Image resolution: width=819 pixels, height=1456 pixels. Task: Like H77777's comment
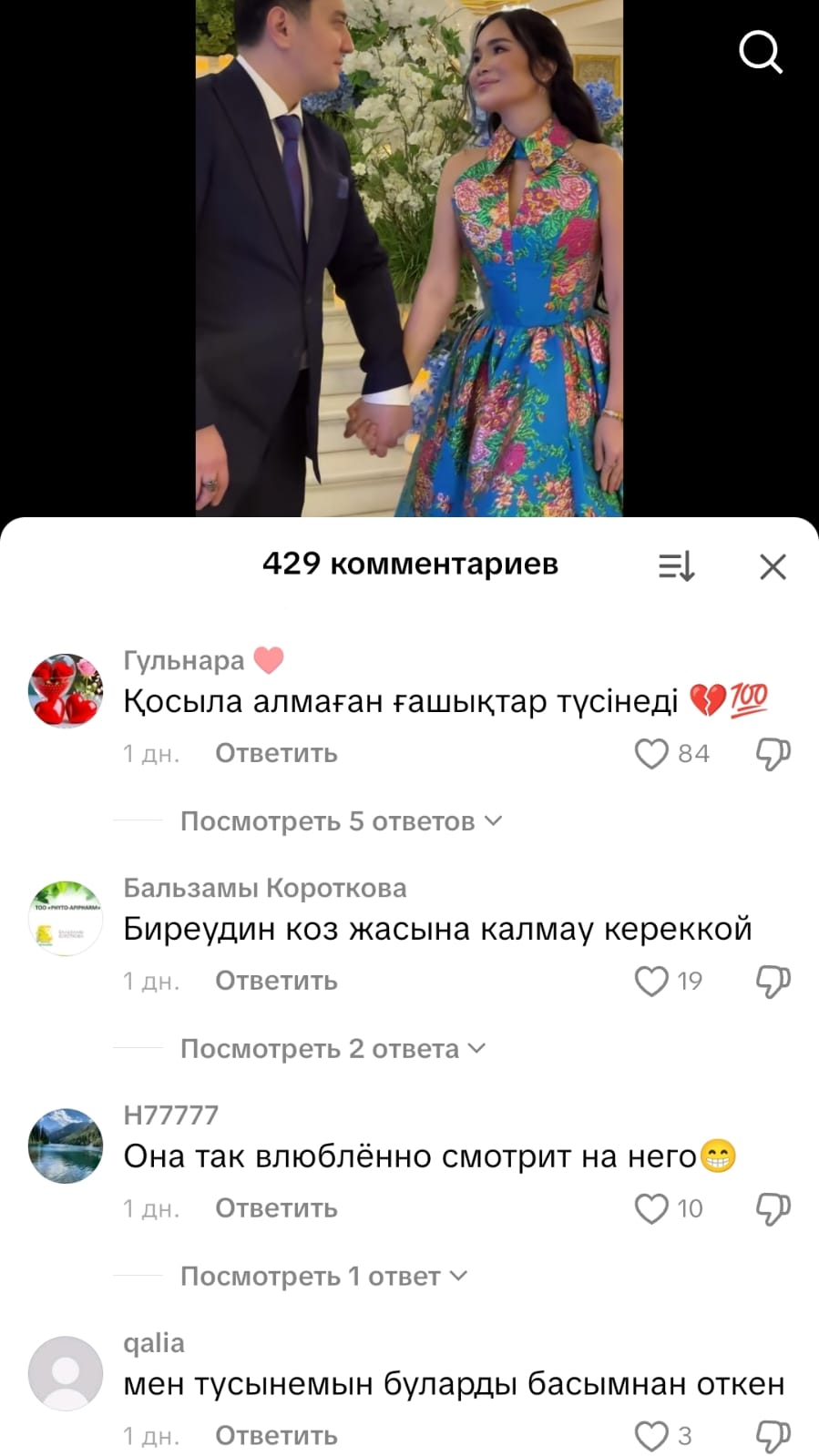click(x=651, y=1209)
